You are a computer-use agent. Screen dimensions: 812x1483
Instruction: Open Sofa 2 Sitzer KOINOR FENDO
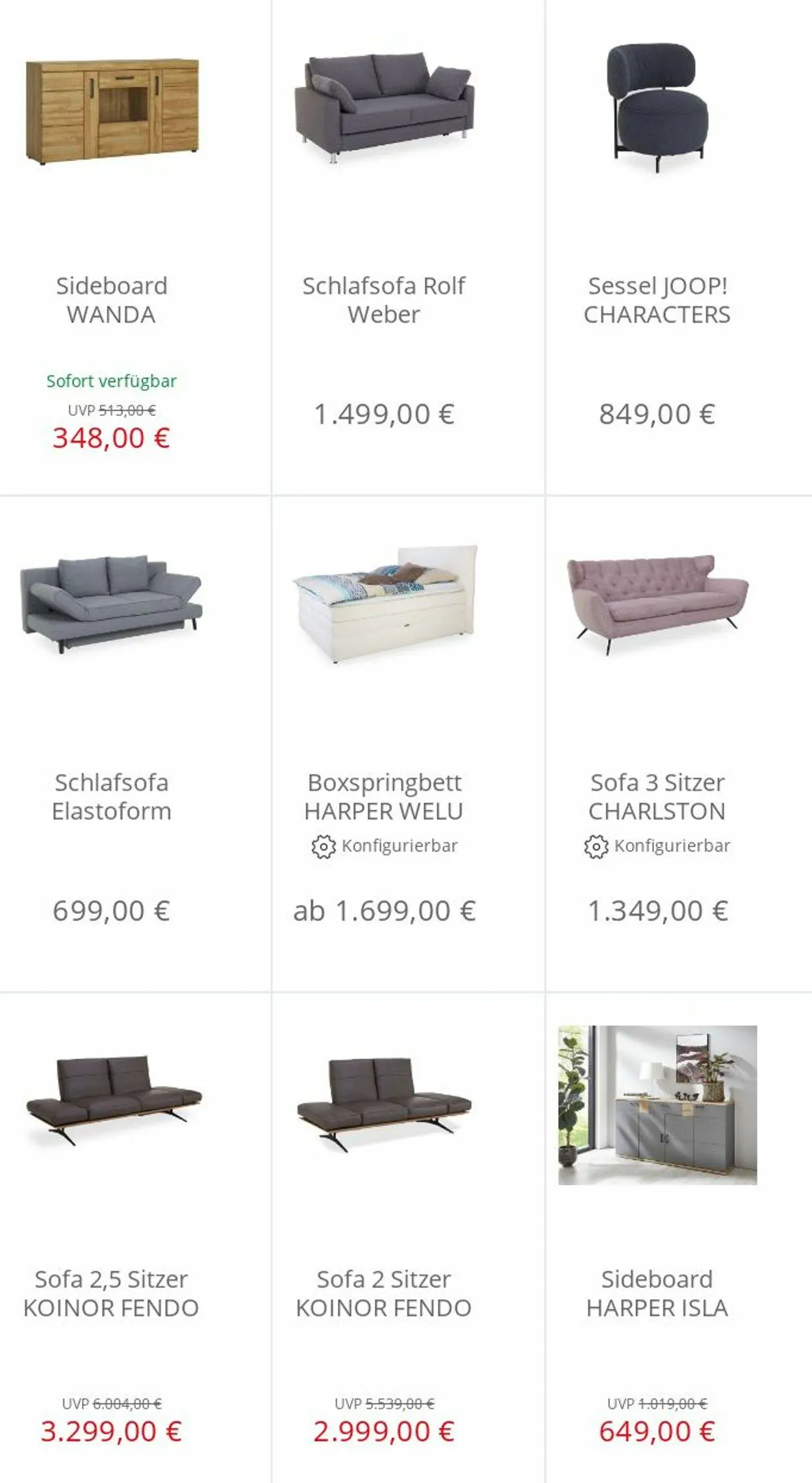[408, 1238]
